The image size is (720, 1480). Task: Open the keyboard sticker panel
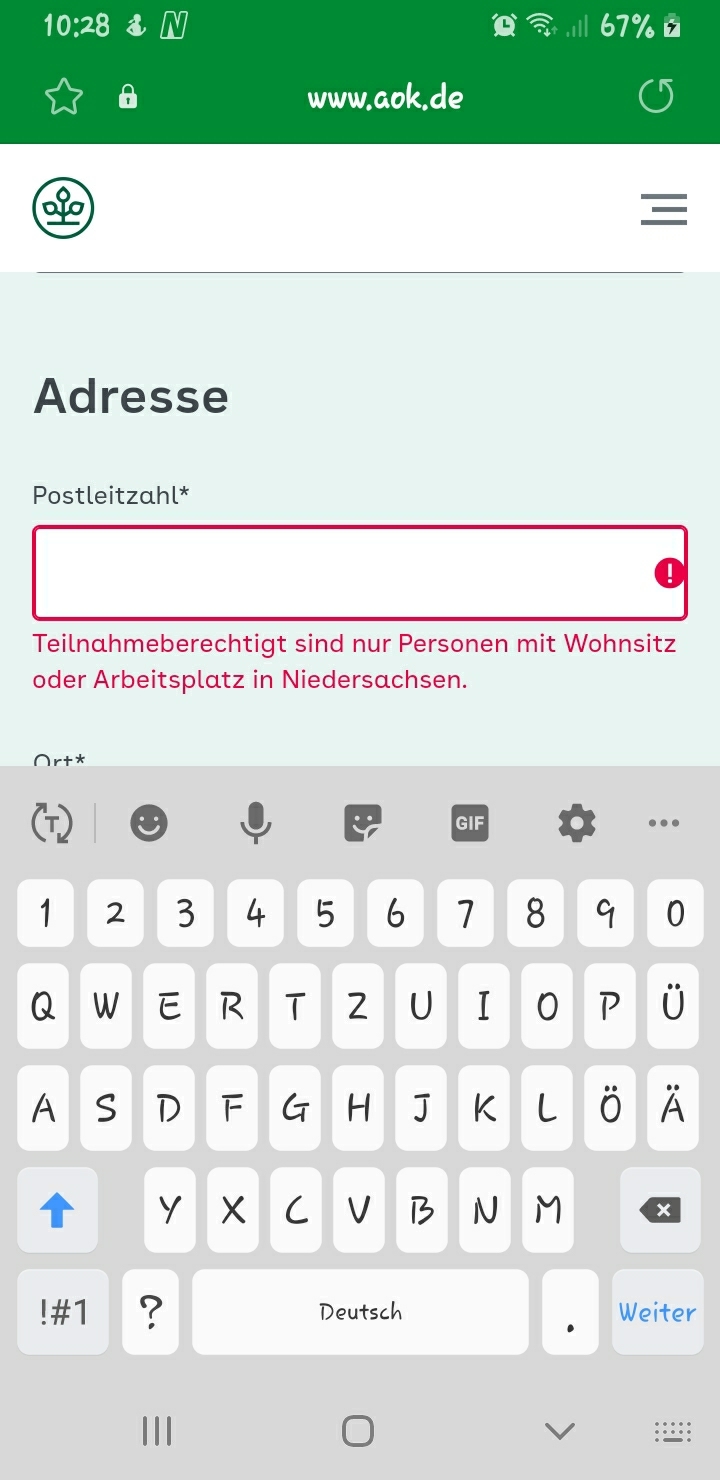(363, 824)
